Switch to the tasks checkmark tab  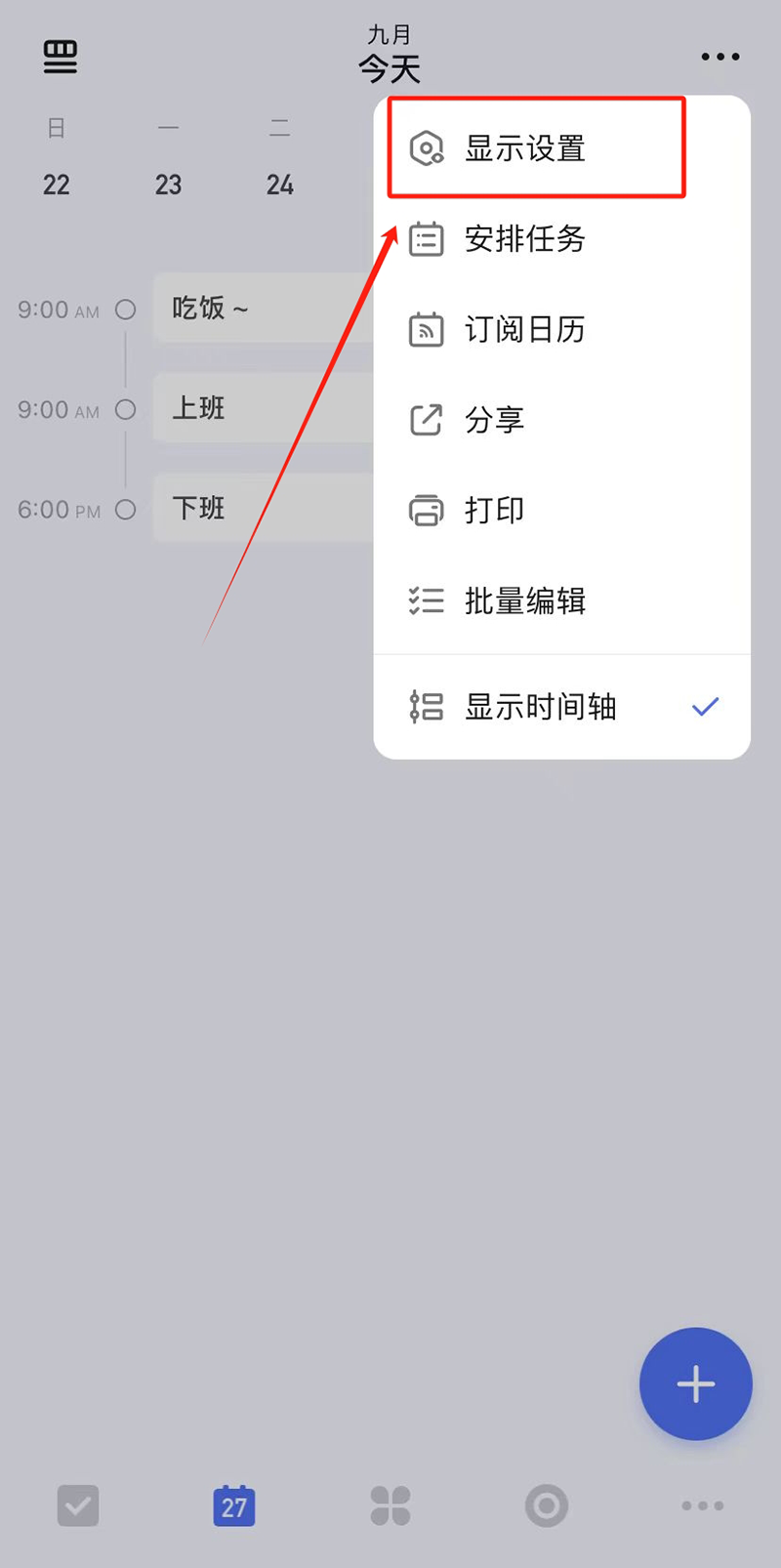[x=78, y=1506]
